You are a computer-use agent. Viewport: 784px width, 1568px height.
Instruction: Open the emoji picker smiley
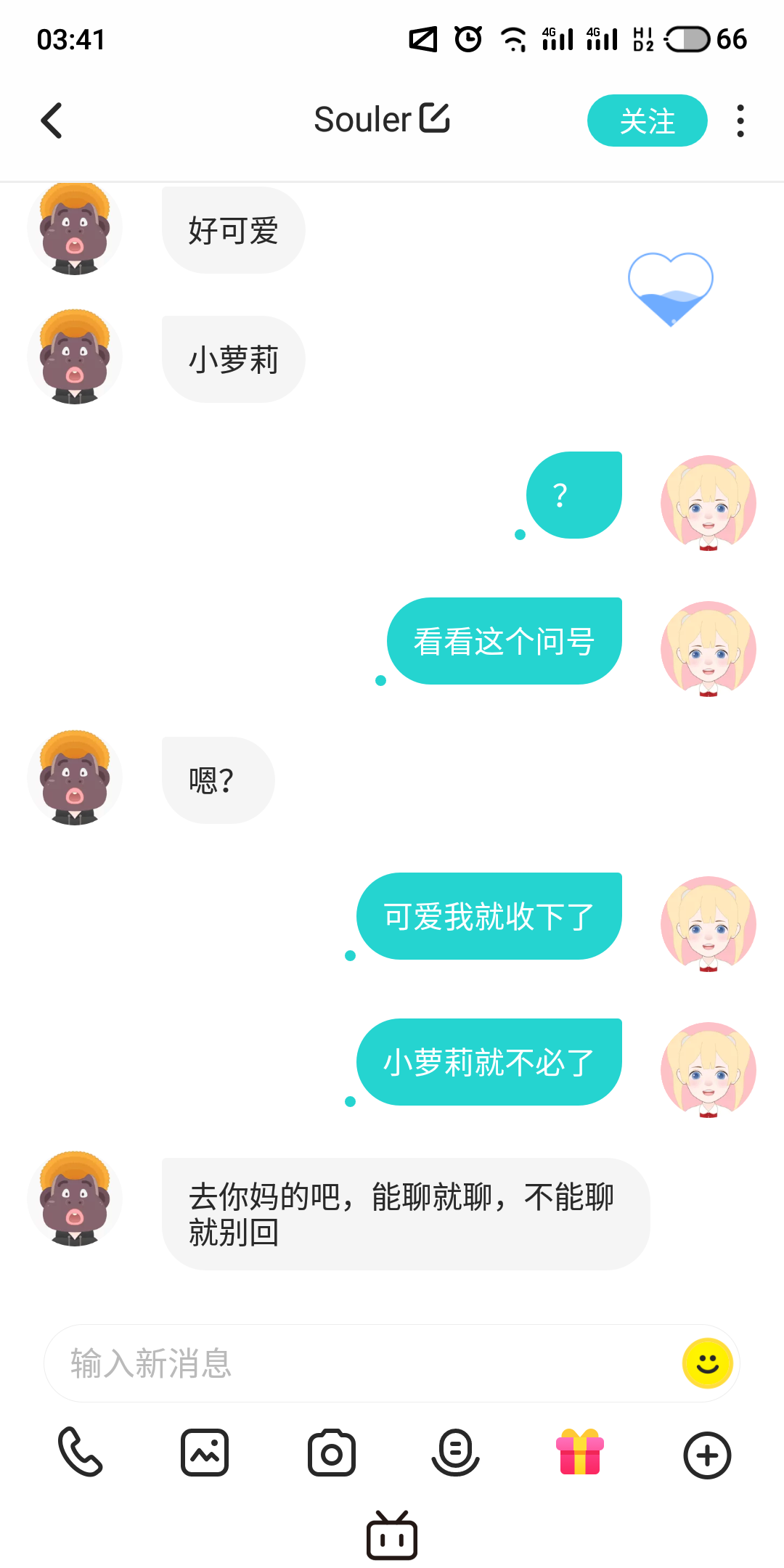coord(707,1363)
